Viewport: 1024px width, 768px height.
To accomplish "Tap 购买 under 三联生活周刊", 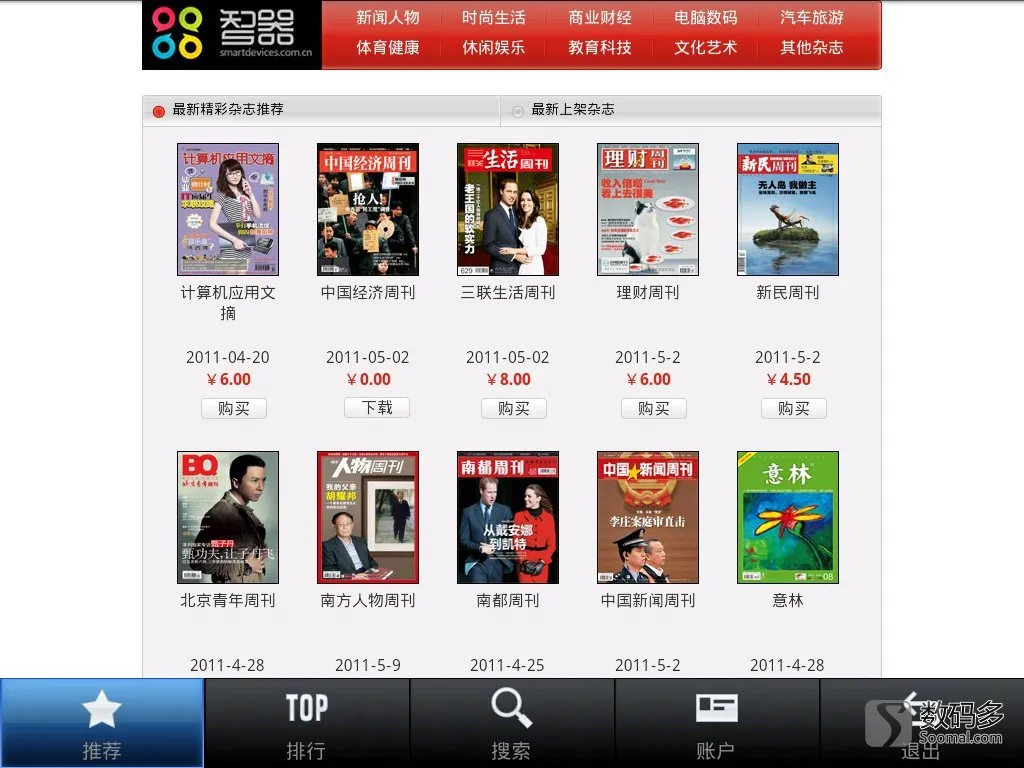I will (514, 408).
